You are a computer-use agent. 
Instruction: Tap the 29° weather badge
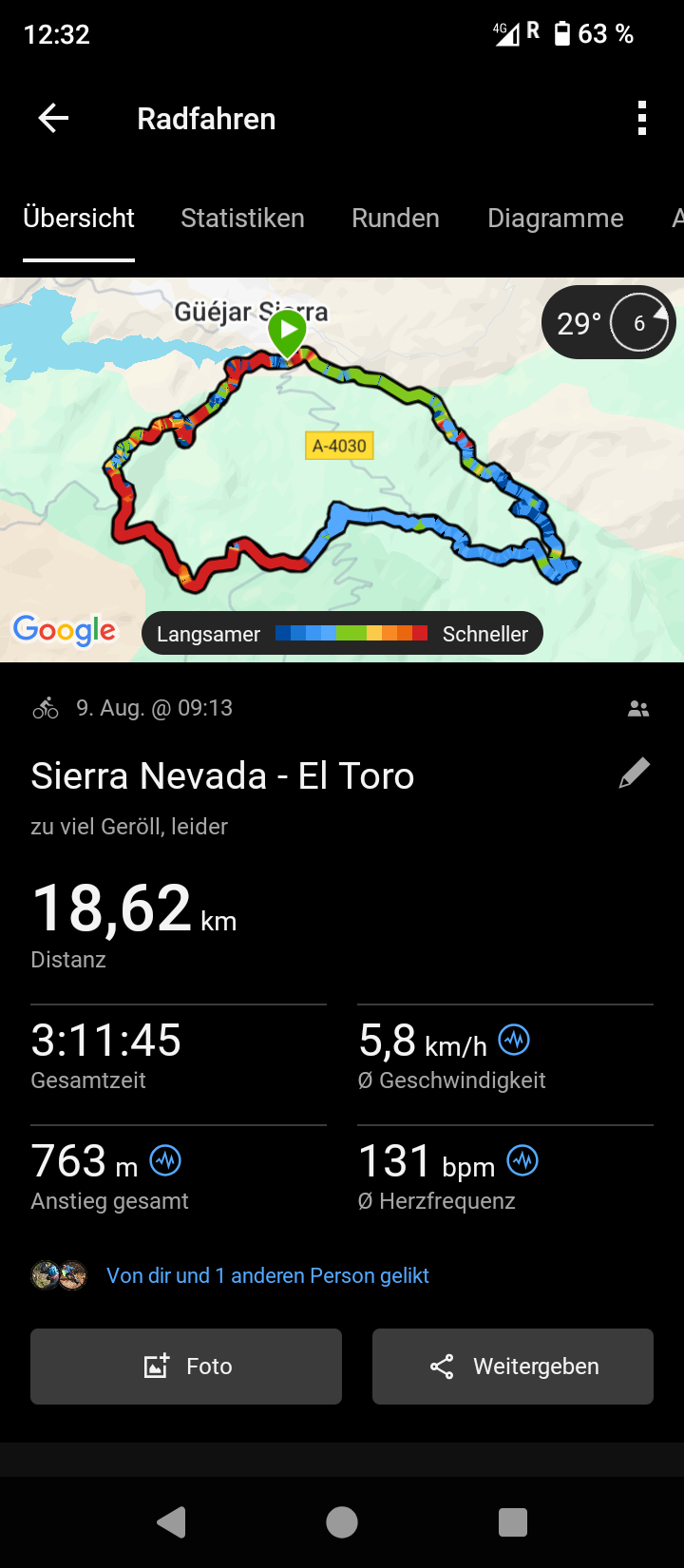[x=608, y=323]
